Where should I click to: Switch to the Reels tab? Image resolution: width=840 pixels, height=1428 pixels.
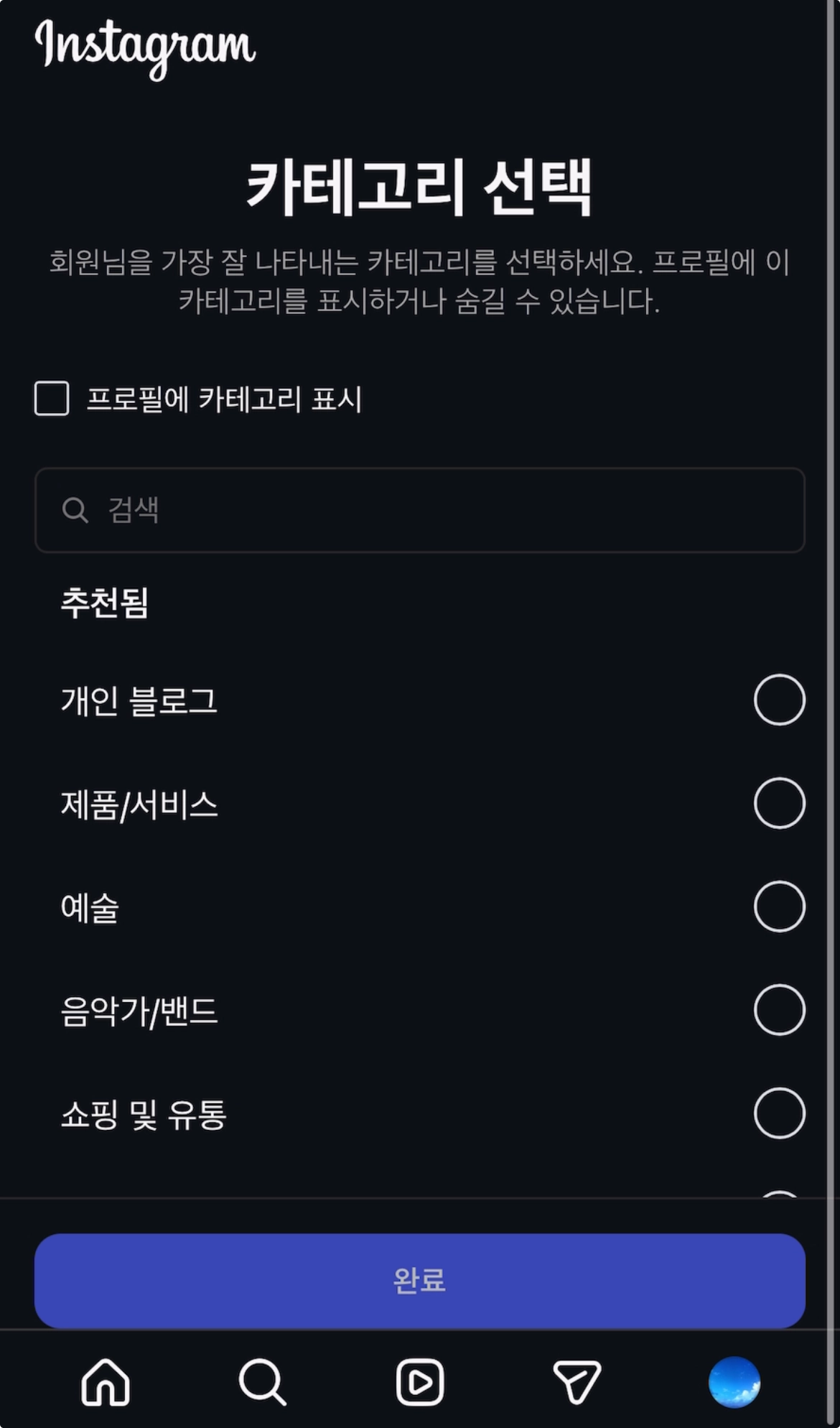[419, 1381]
